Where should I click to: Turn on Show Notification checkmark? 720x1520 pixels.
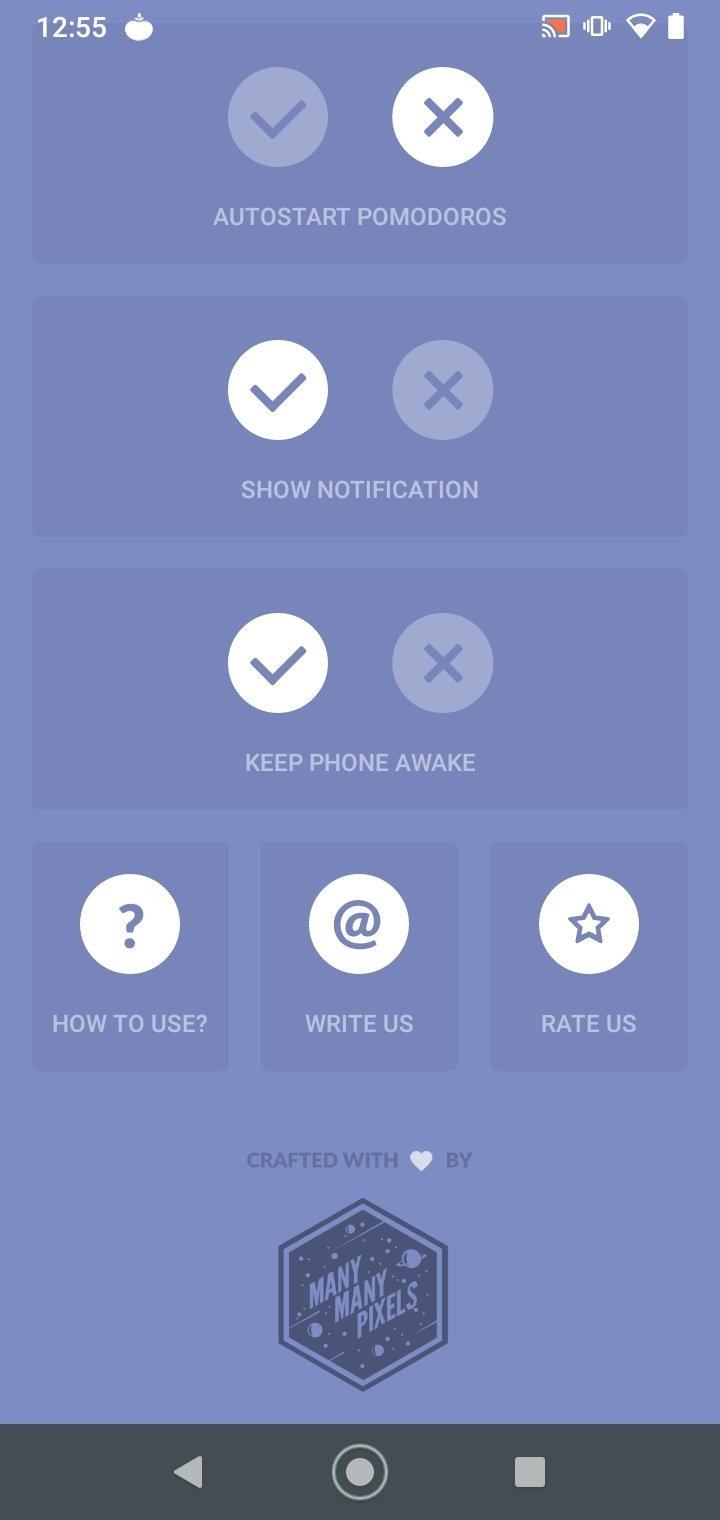[x=278, y=391]
